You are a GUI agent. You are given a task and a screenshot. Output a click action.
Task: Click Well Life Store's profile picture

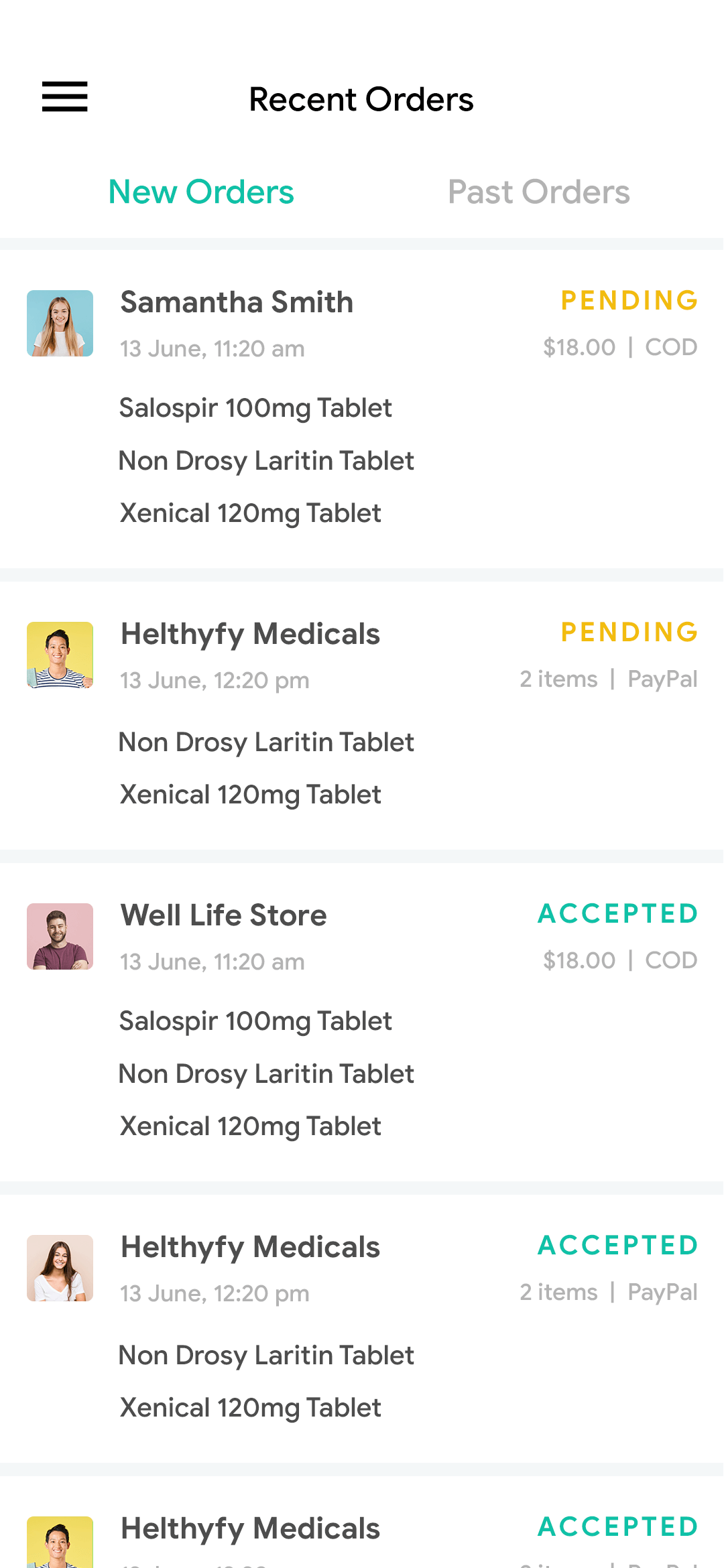(60, 936)
